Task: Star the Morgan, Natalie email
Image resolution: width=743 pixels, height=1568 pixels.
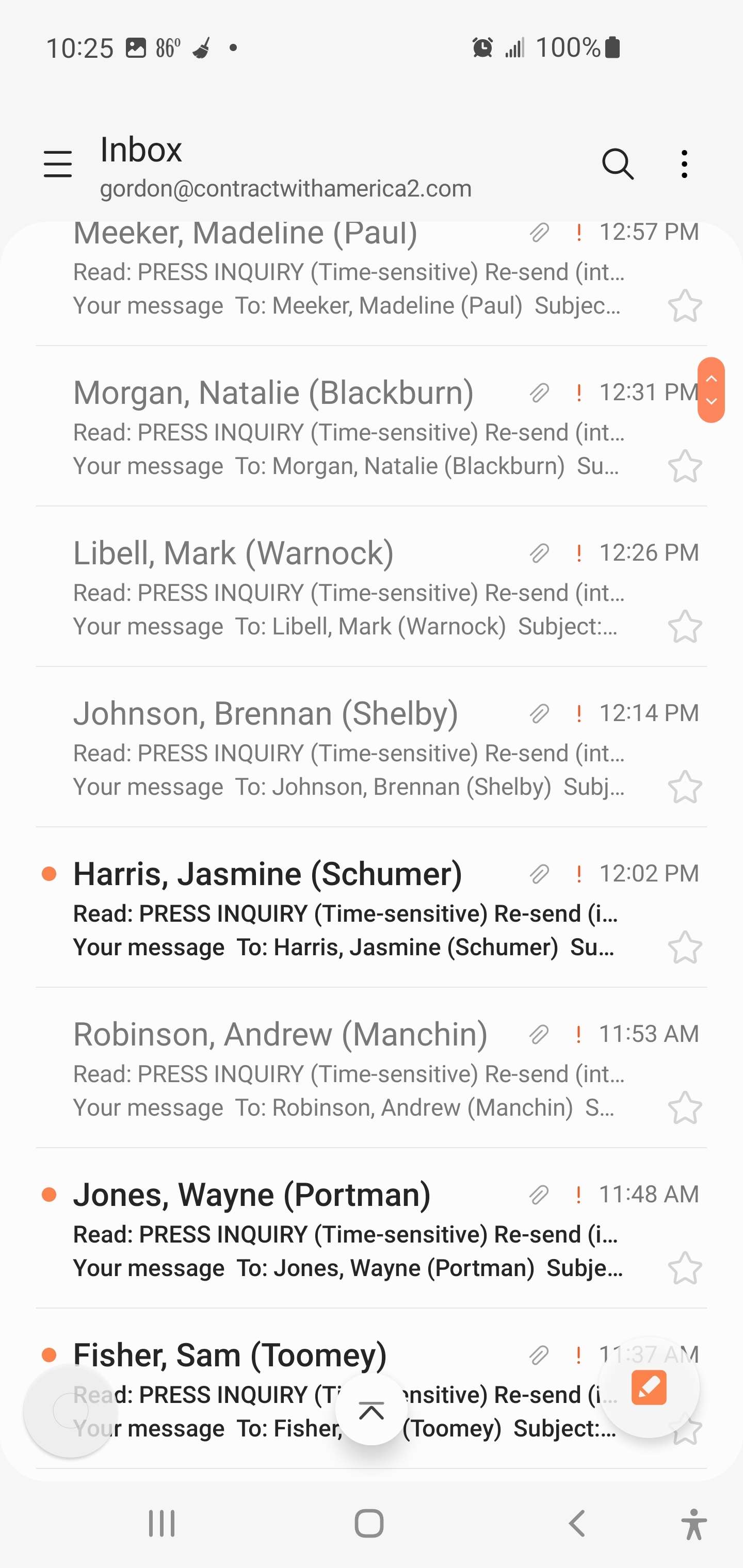Action: [x=685, y=466]
